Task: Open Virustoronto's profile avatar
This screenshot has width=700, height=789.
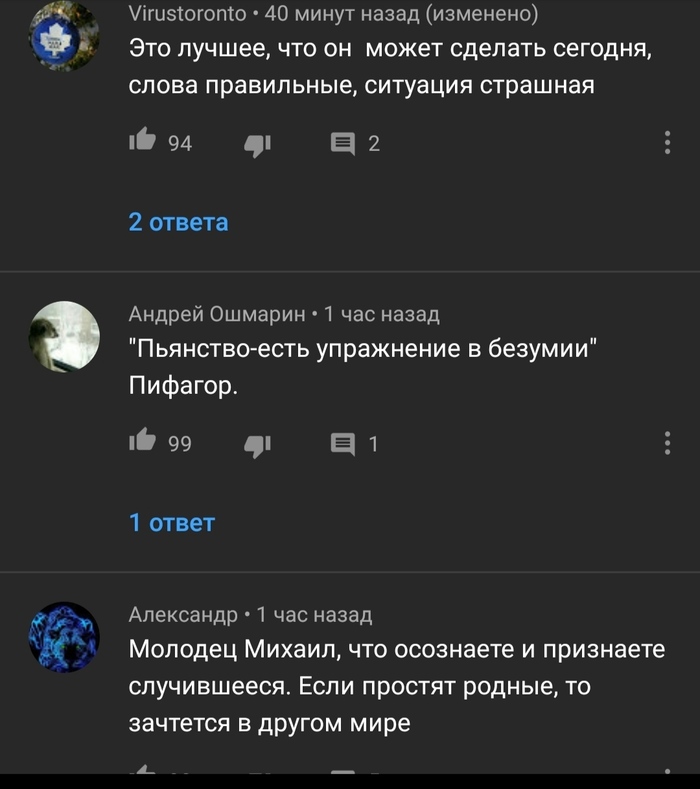Action: (x=65, y=38)
